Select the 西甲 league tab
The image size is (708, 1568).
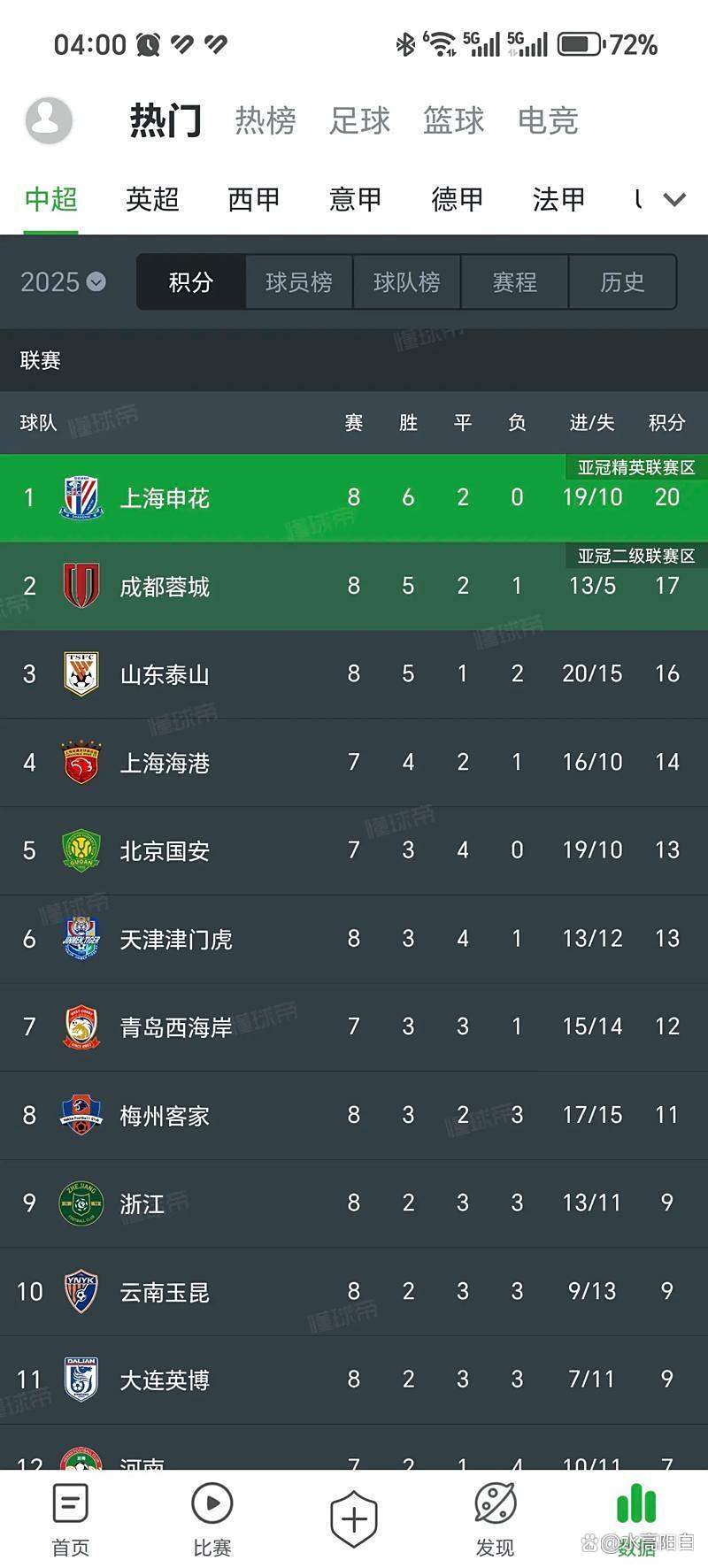(x=254, y=200)
